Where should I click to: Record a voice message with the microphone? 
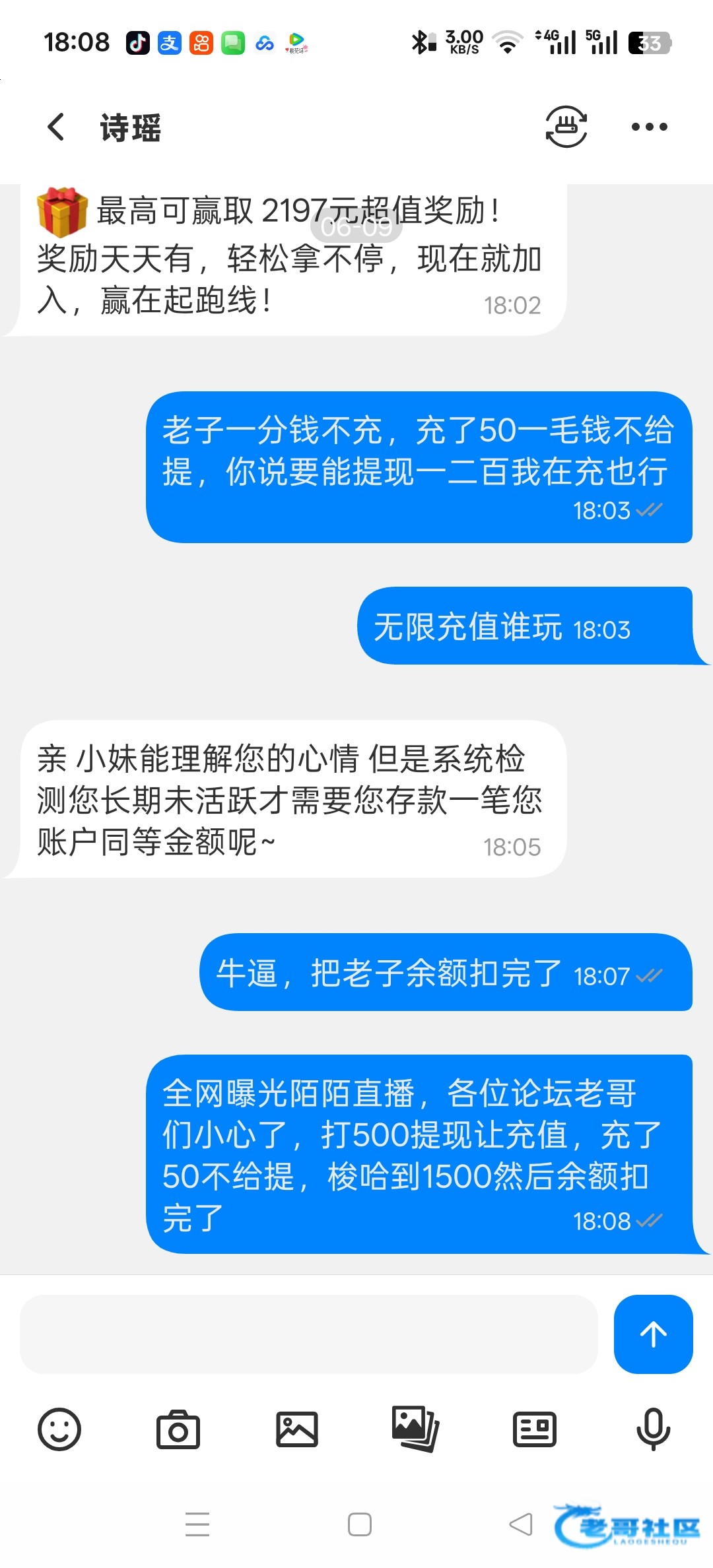coord(654,1429)
